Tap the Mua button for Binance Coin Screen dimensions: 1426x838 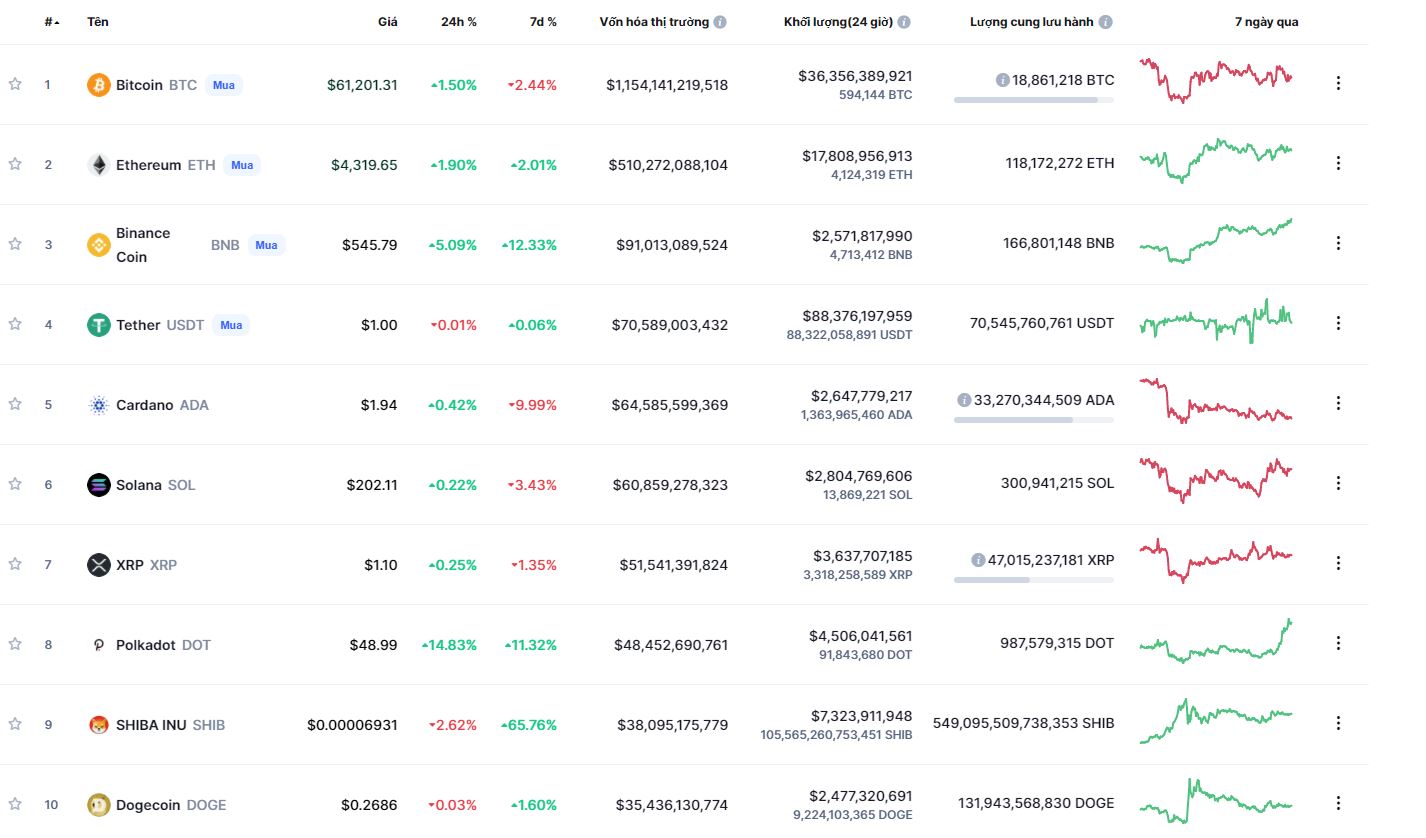click(x=266, y=245)
